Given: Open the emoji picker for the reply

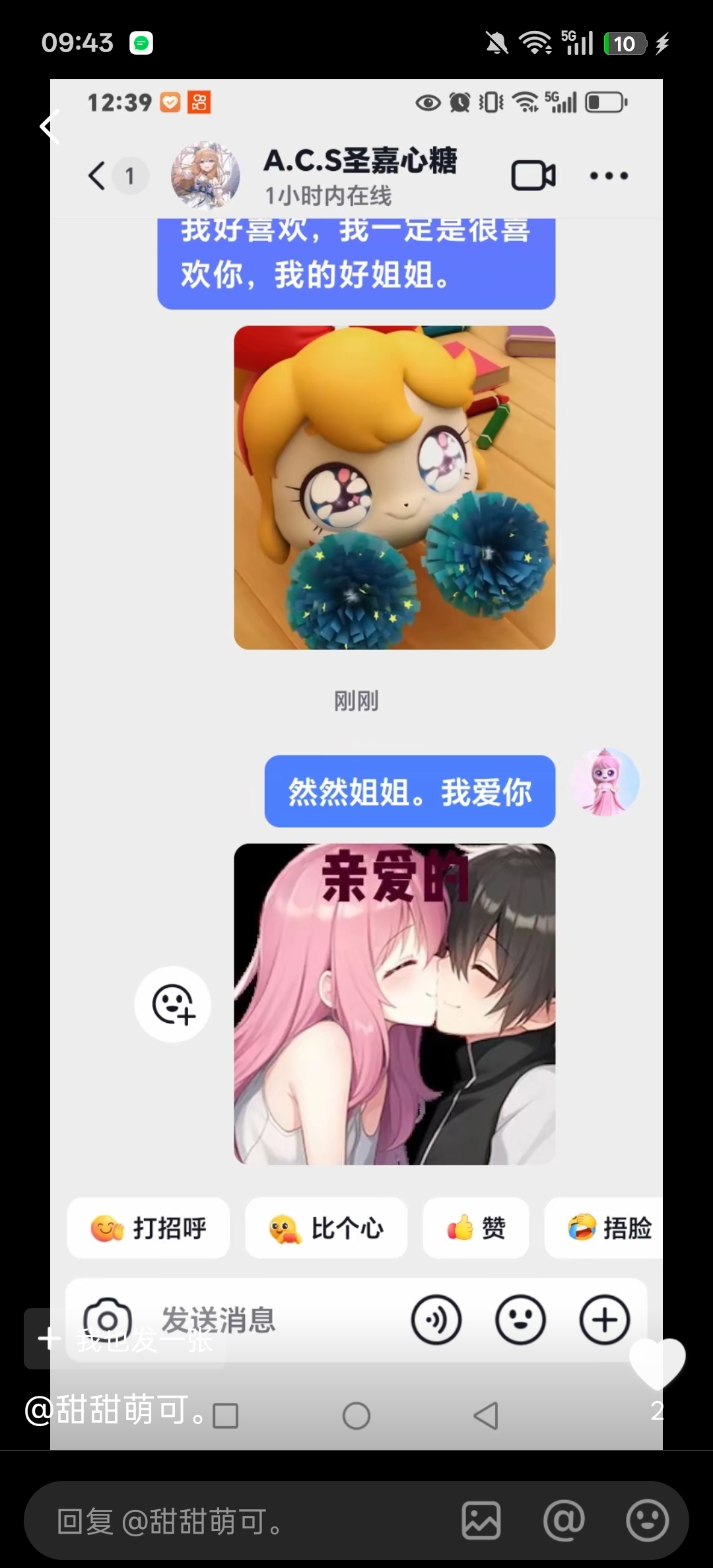Looking at the screenshot, I should click(x=647, y=1521).
